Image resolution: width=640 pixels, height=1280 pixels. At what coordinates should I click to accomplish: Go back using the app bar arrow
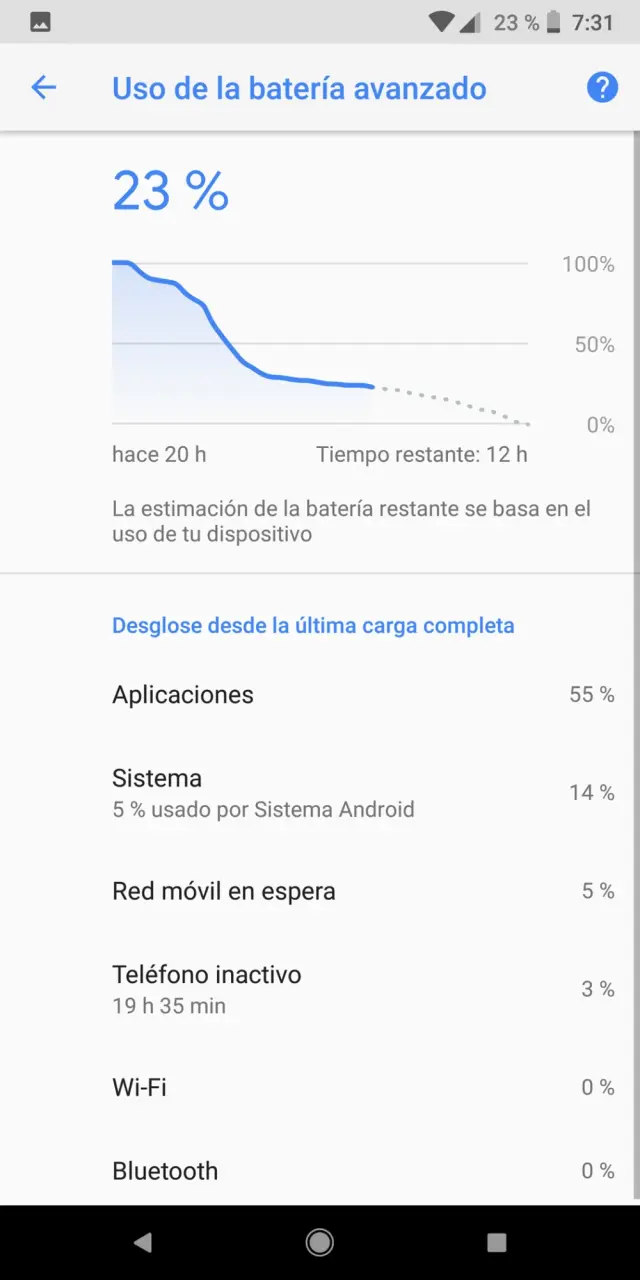coord(44,88)
